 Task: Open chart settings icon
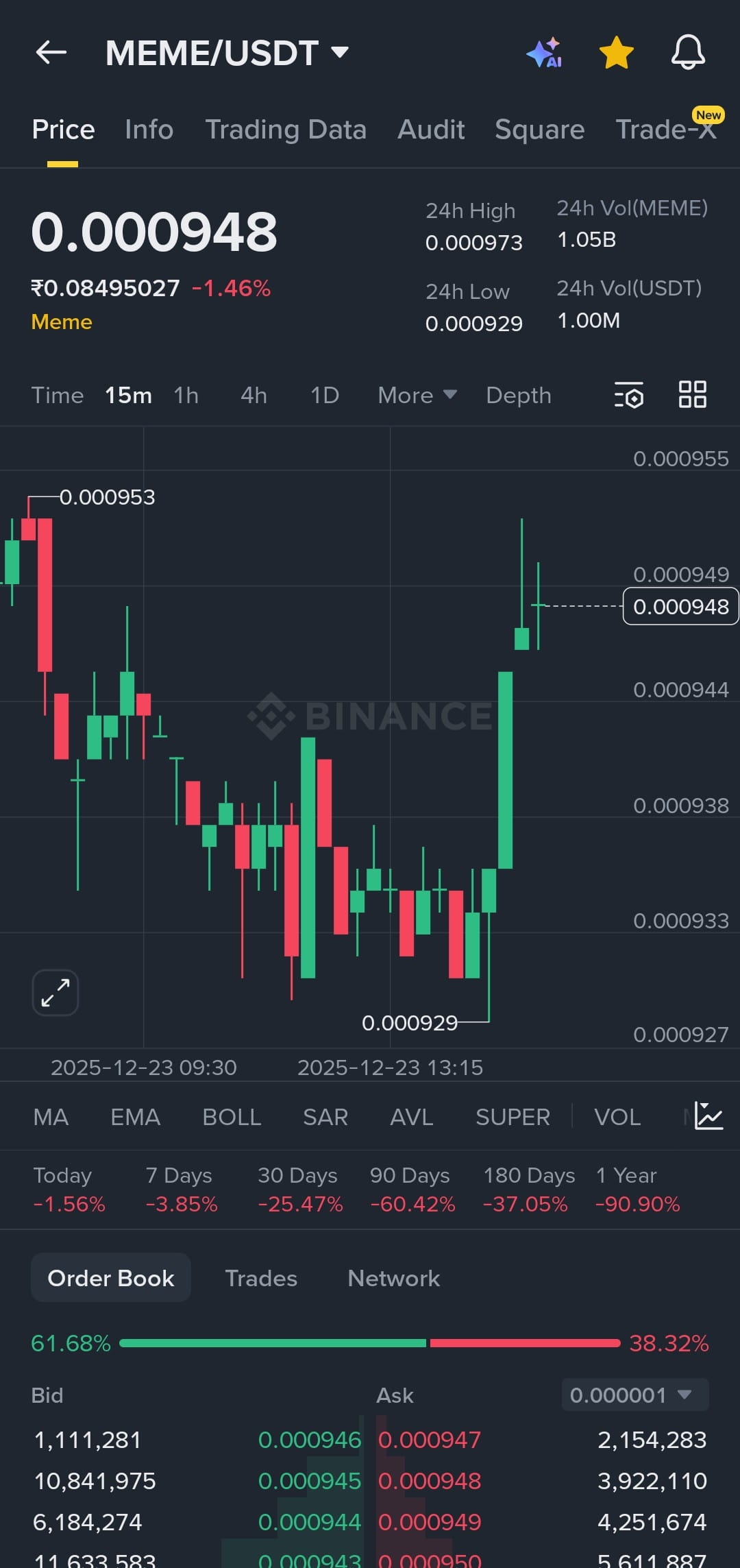(629, 395)
